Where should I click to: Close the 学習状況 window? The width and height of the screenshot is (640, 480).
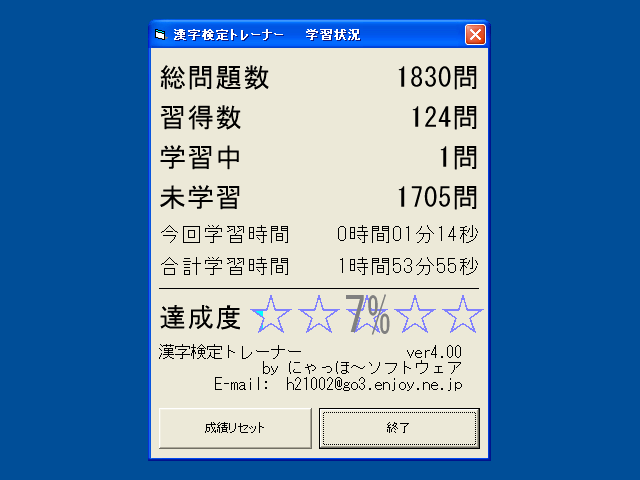tap(475, 35)
